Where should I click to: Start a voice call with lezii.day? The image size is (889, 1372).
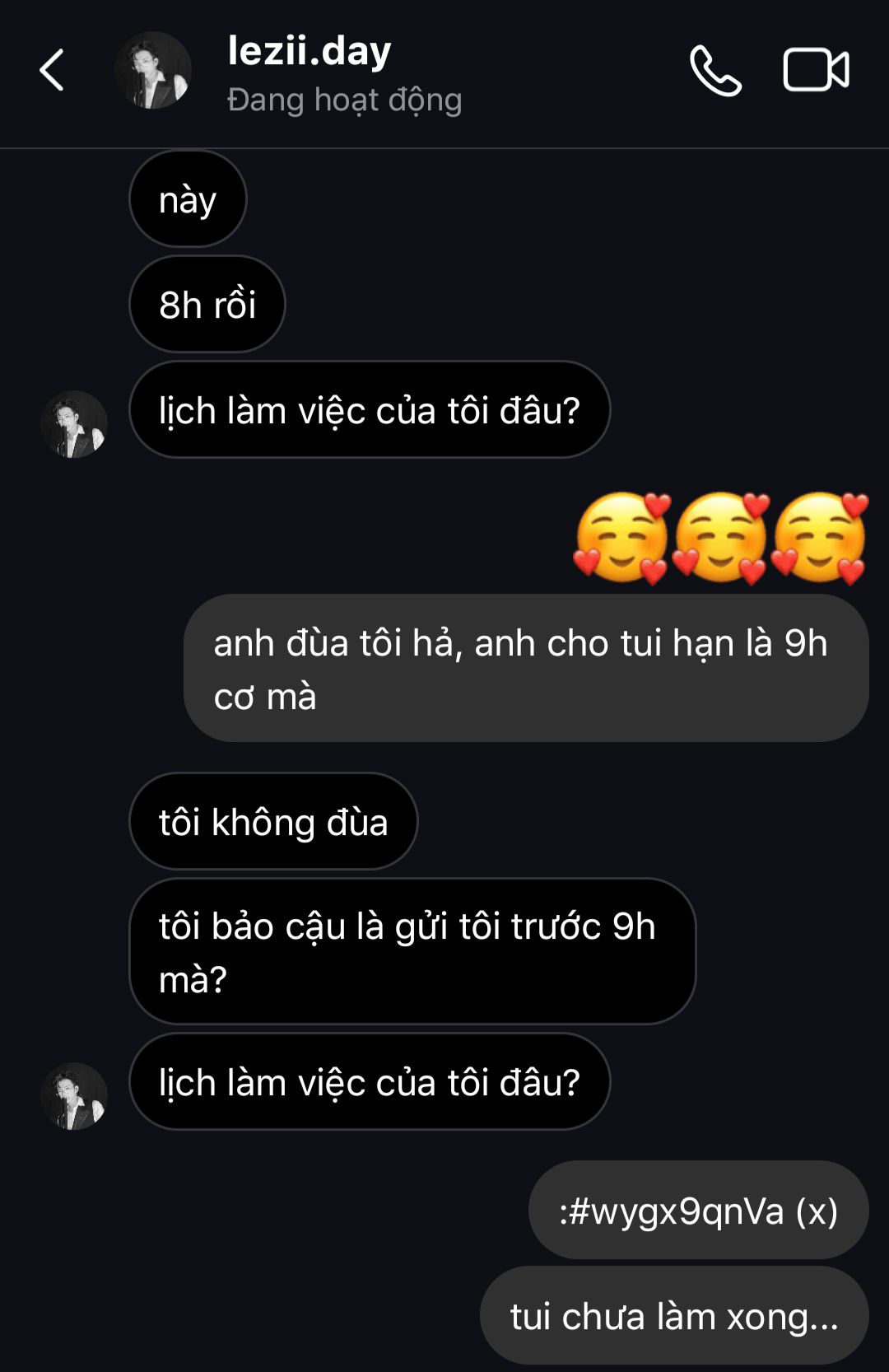[715, 71]
